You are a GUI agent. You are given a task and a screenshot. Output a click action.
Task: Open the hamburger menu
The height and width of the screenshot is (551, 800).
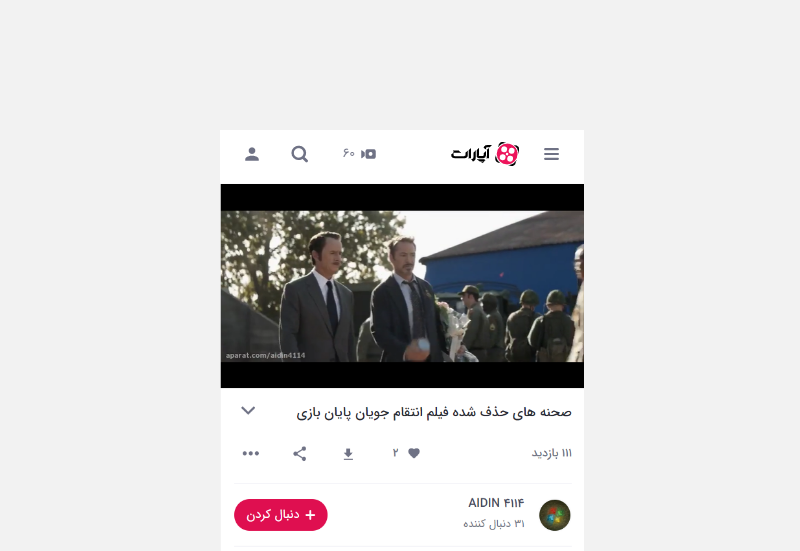(x=551, y=154)
